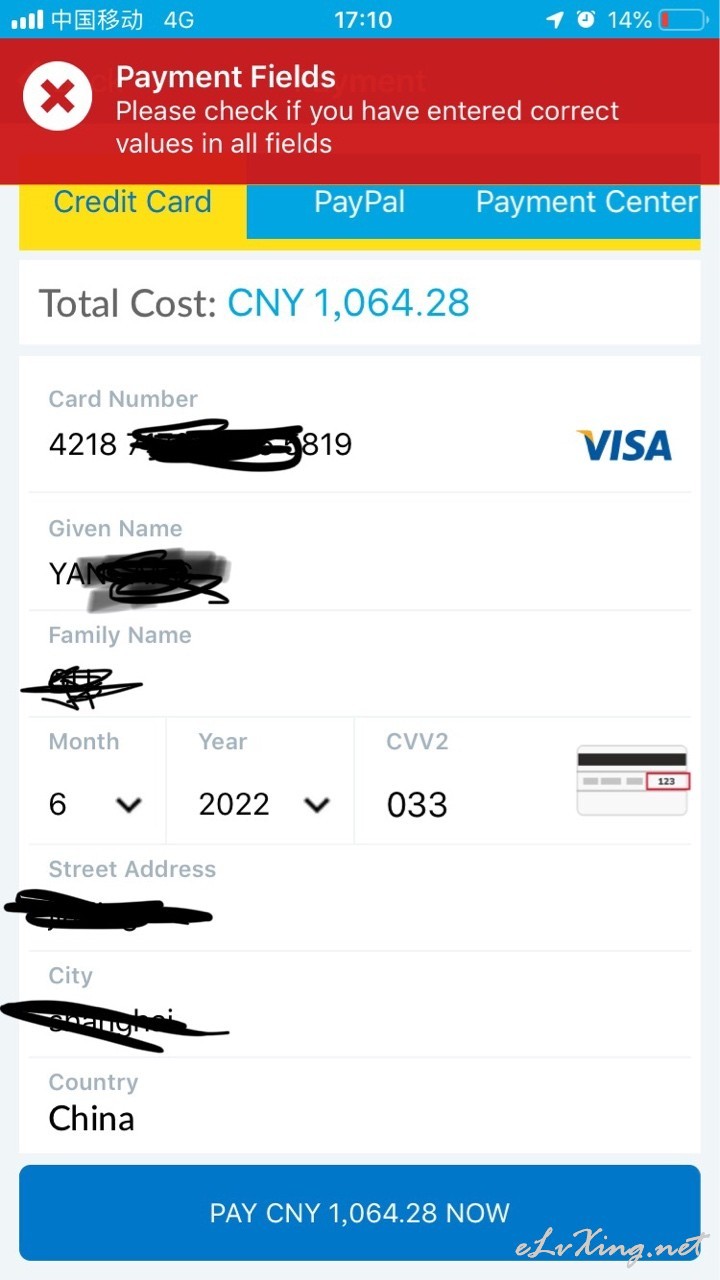Edit the City field
The image size is (720, 1280).
(x=360, y=1005)
